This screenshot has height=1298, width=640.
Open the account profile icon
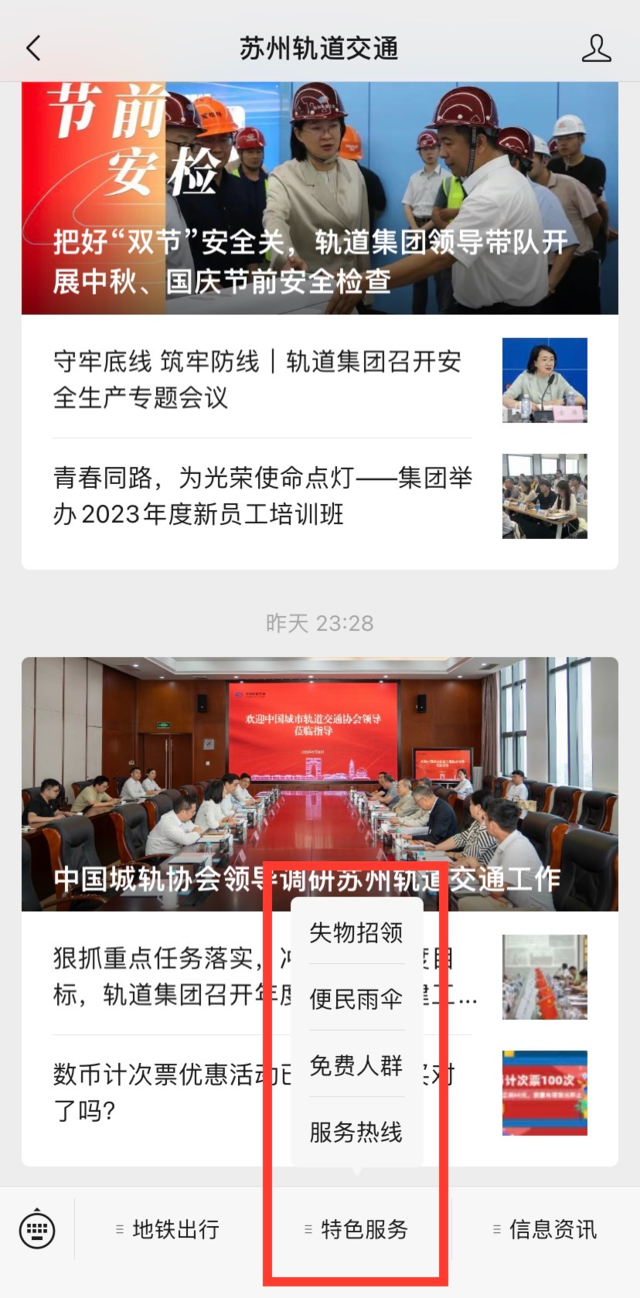[596, 48]
